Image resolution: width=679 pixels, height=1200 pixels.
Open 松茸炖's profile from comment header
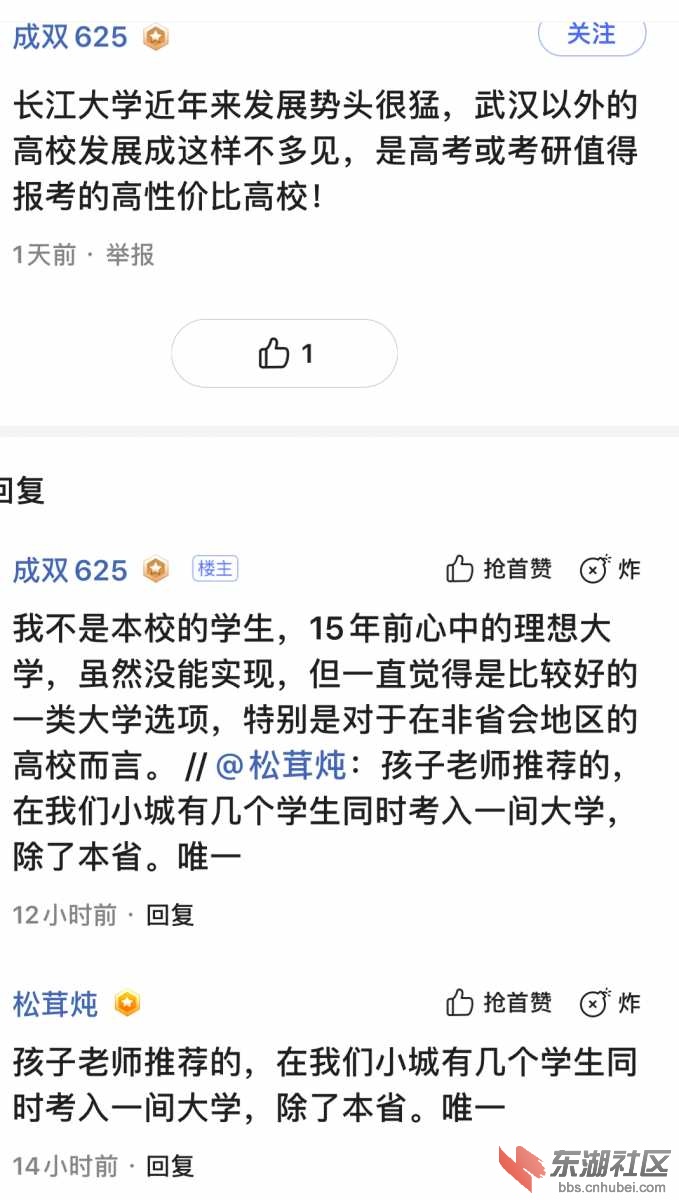[x=56, y=1004]
